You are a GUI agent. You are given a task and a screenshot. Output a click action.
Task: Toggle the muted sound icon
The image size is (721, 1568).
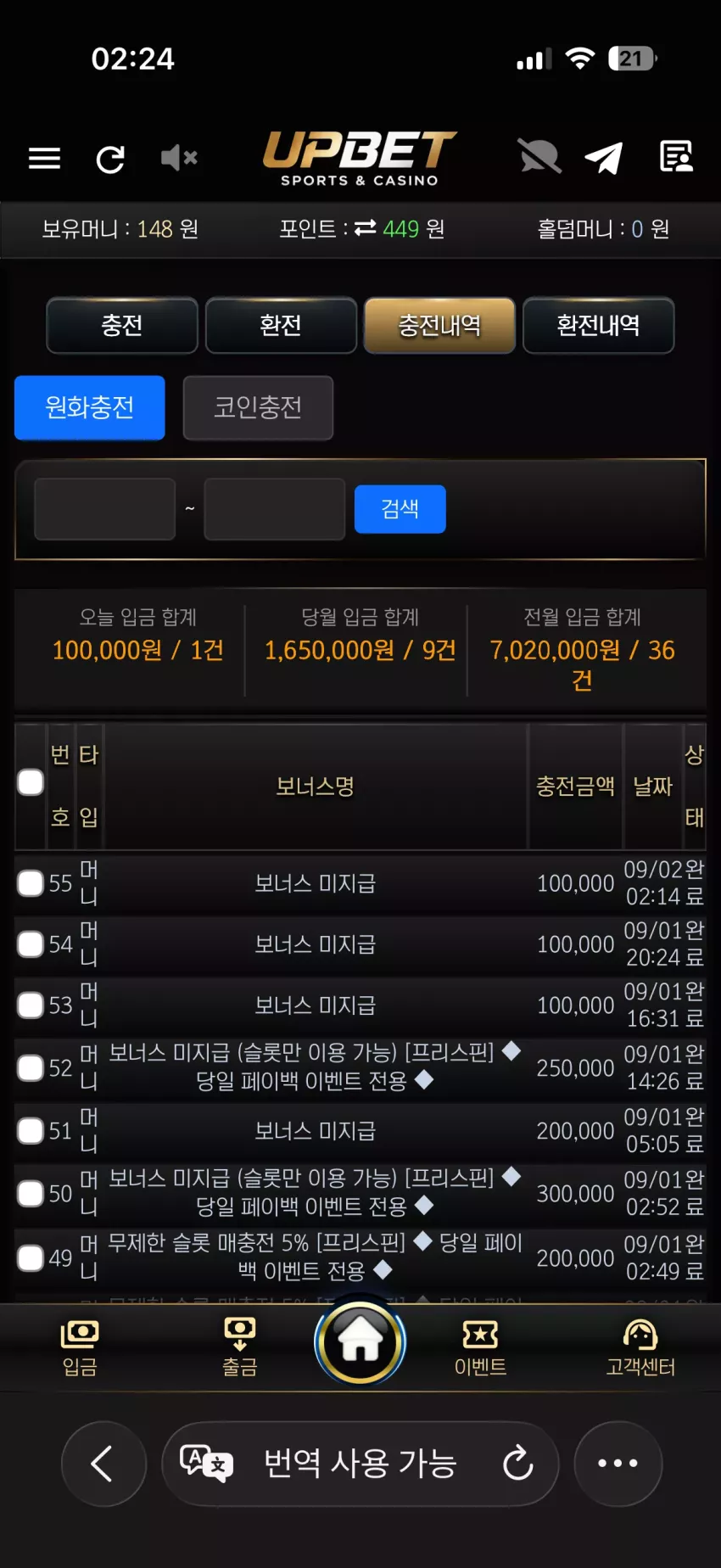click(179, 158)
